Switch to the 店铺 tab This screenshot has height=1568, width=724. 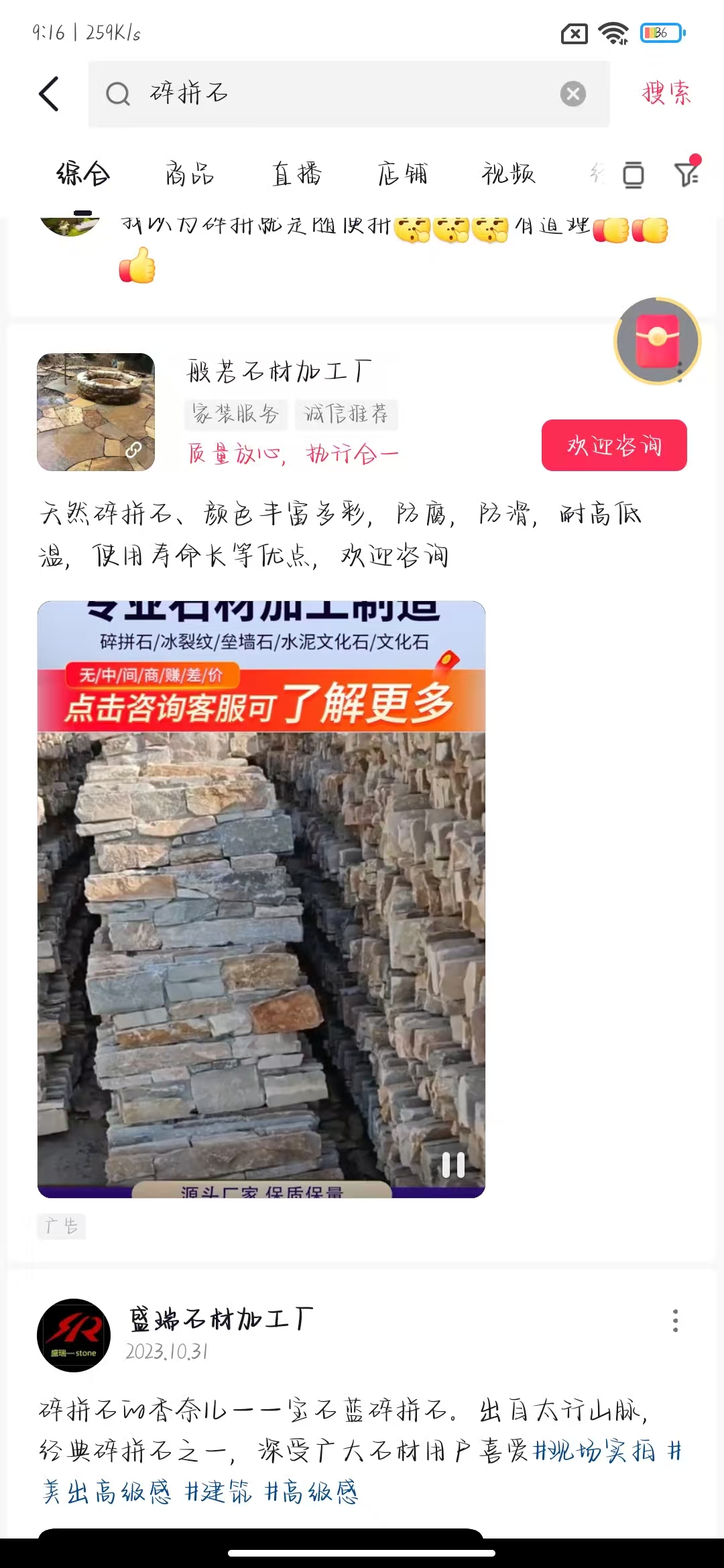[402, 174]
